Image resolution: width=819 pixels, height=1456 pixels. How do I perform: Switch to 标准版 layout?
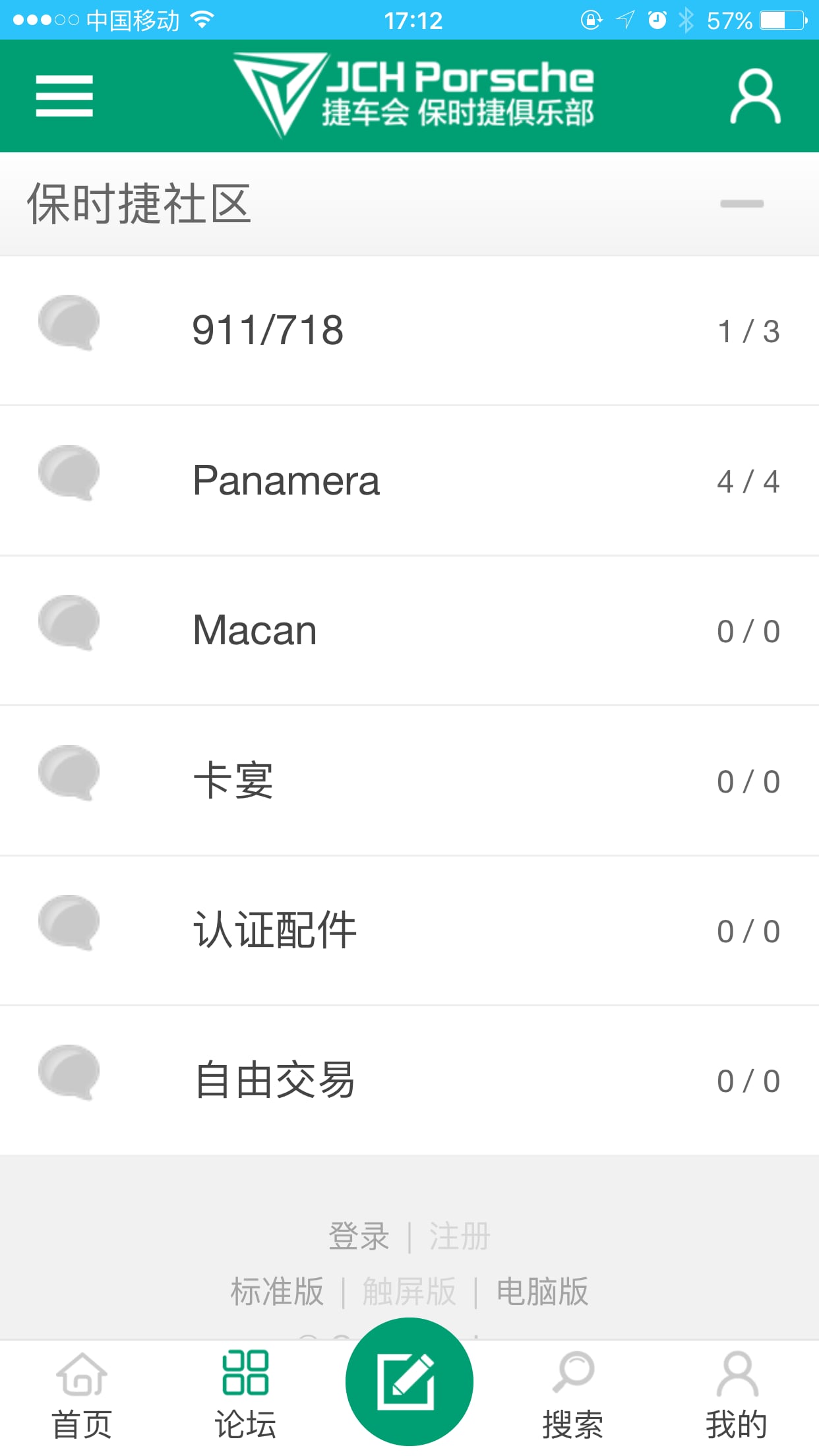(277, 1291)
